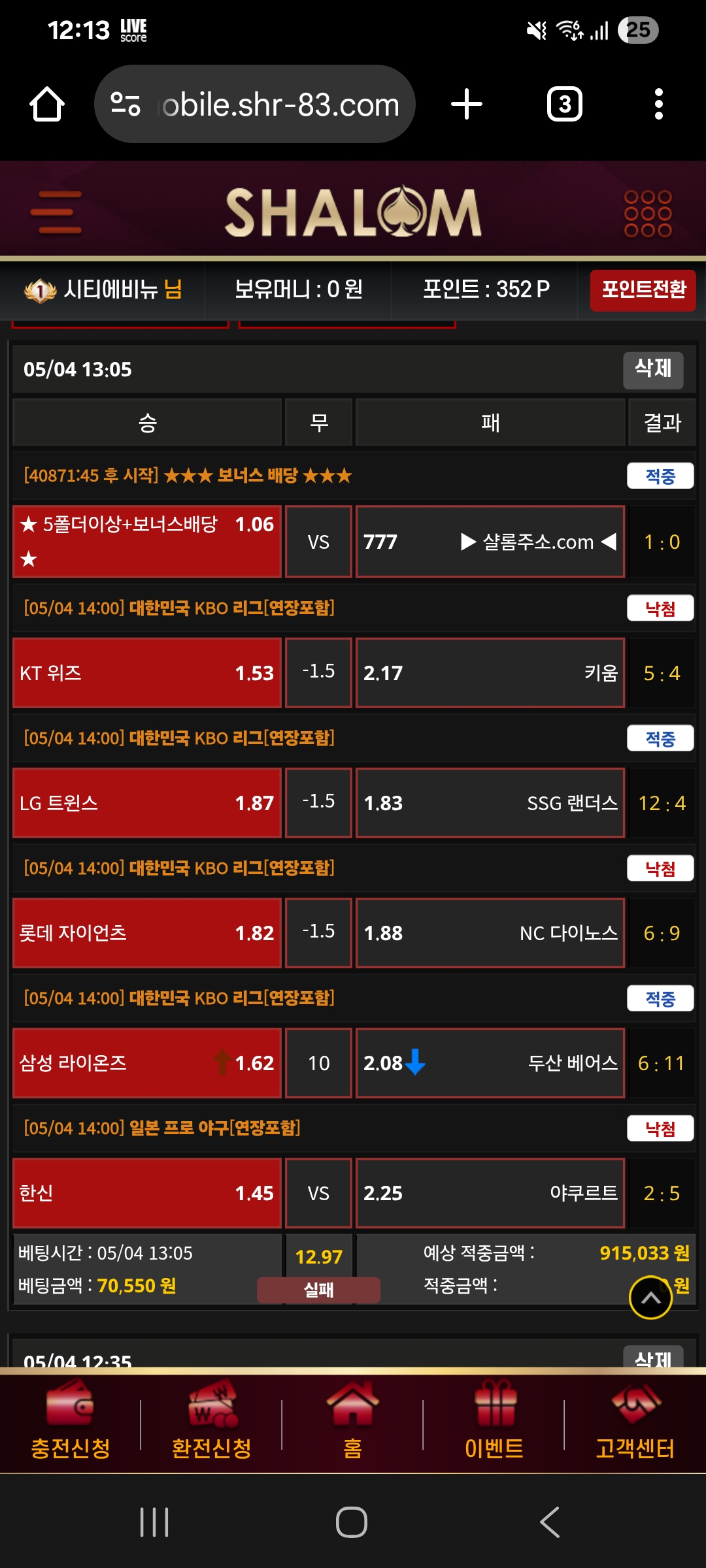Open a new browser tab
The width and height of the screenshot is (706, 1568).
[x=467, y=105]
